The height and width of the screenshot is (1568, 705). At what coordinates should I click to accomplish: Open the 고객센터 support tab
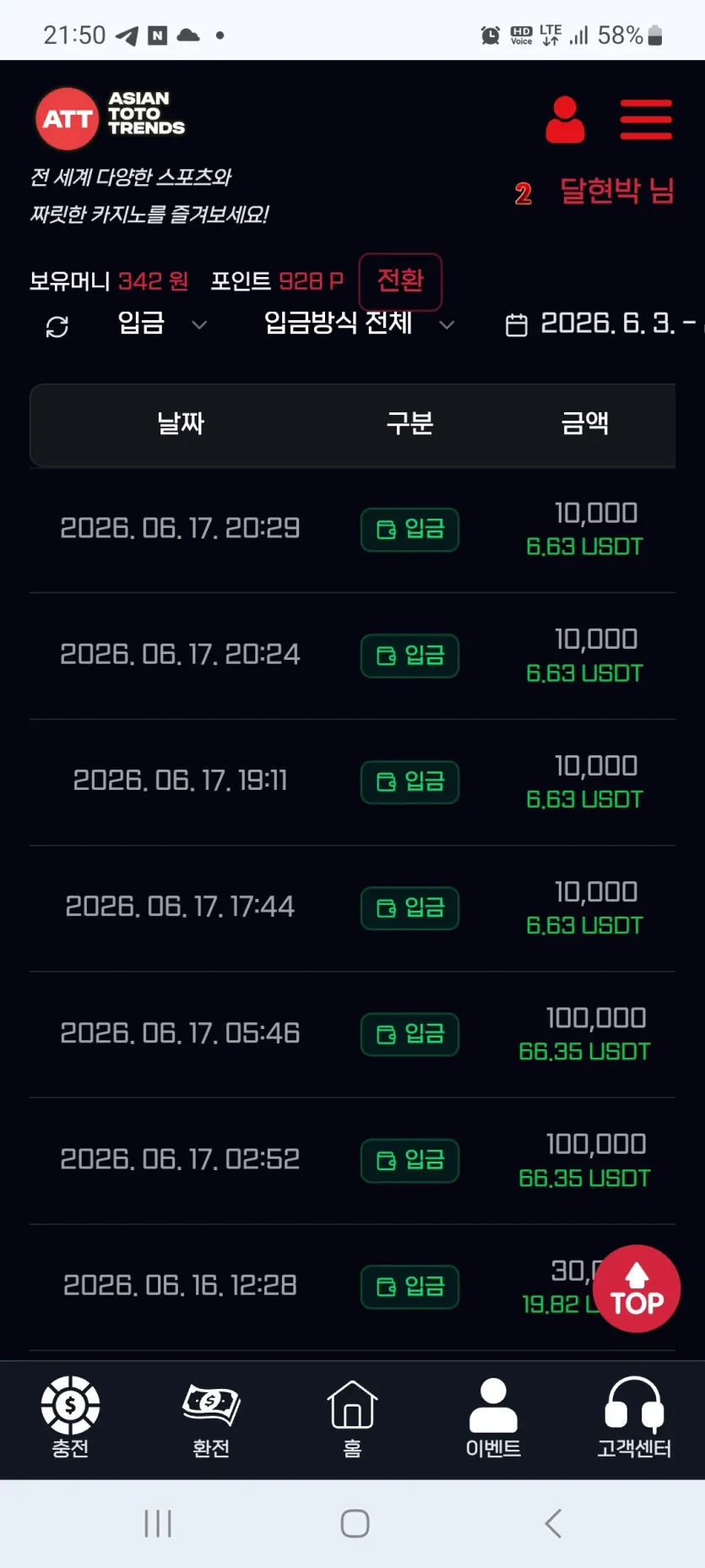[634, 1418]
